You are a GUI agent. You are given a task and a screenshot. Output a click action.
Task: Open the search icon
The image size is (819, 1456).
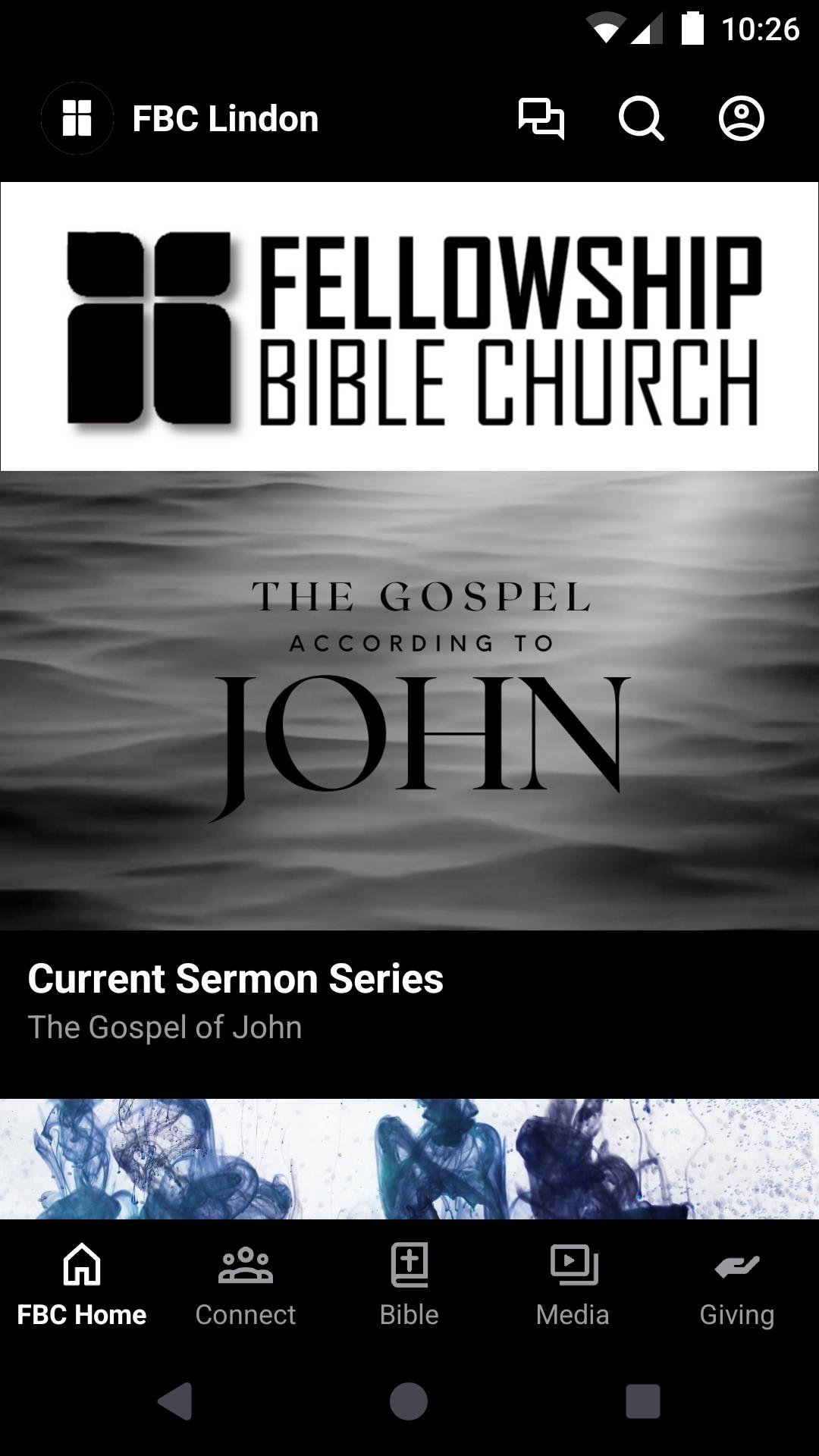click(x=641, y=118)
